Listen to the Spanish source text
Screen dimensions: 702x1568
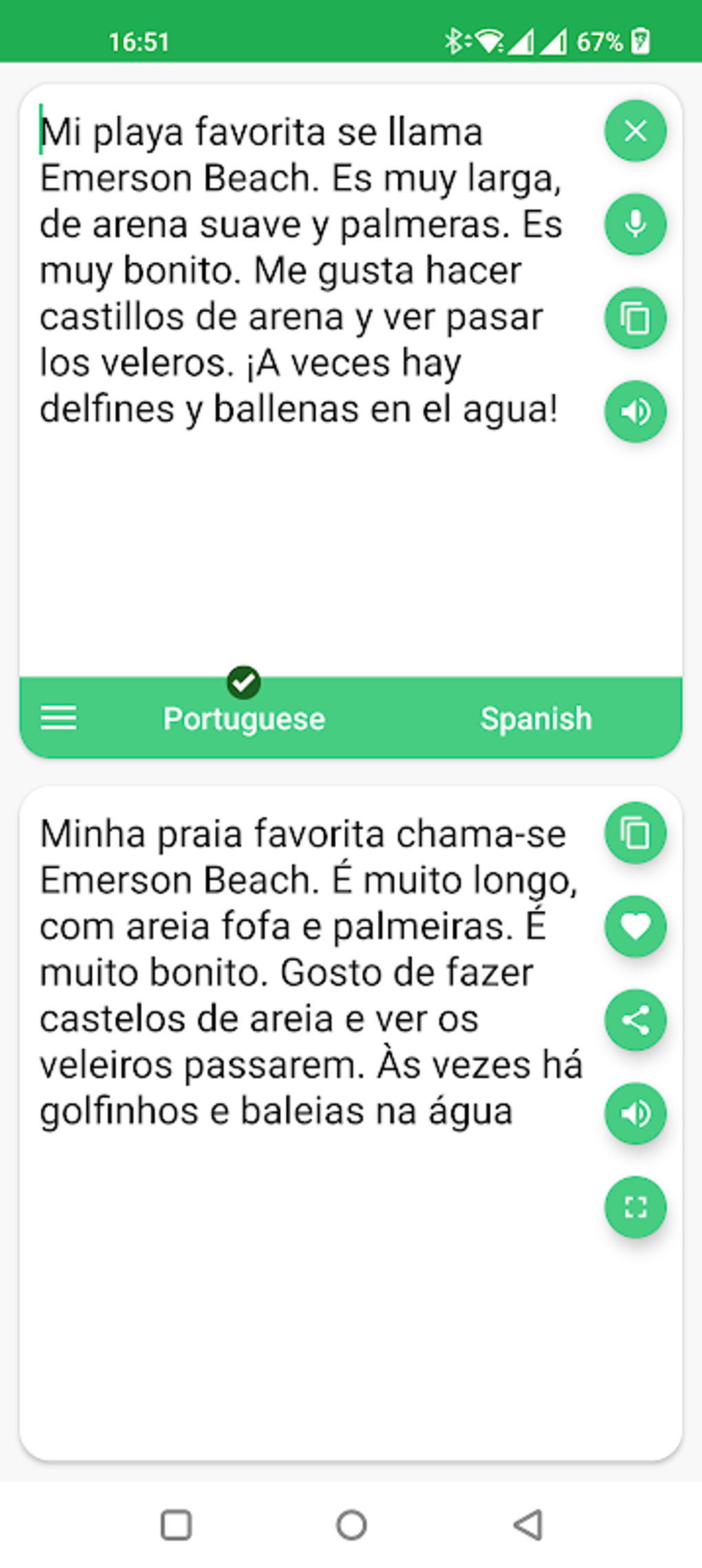click(635, 411)
